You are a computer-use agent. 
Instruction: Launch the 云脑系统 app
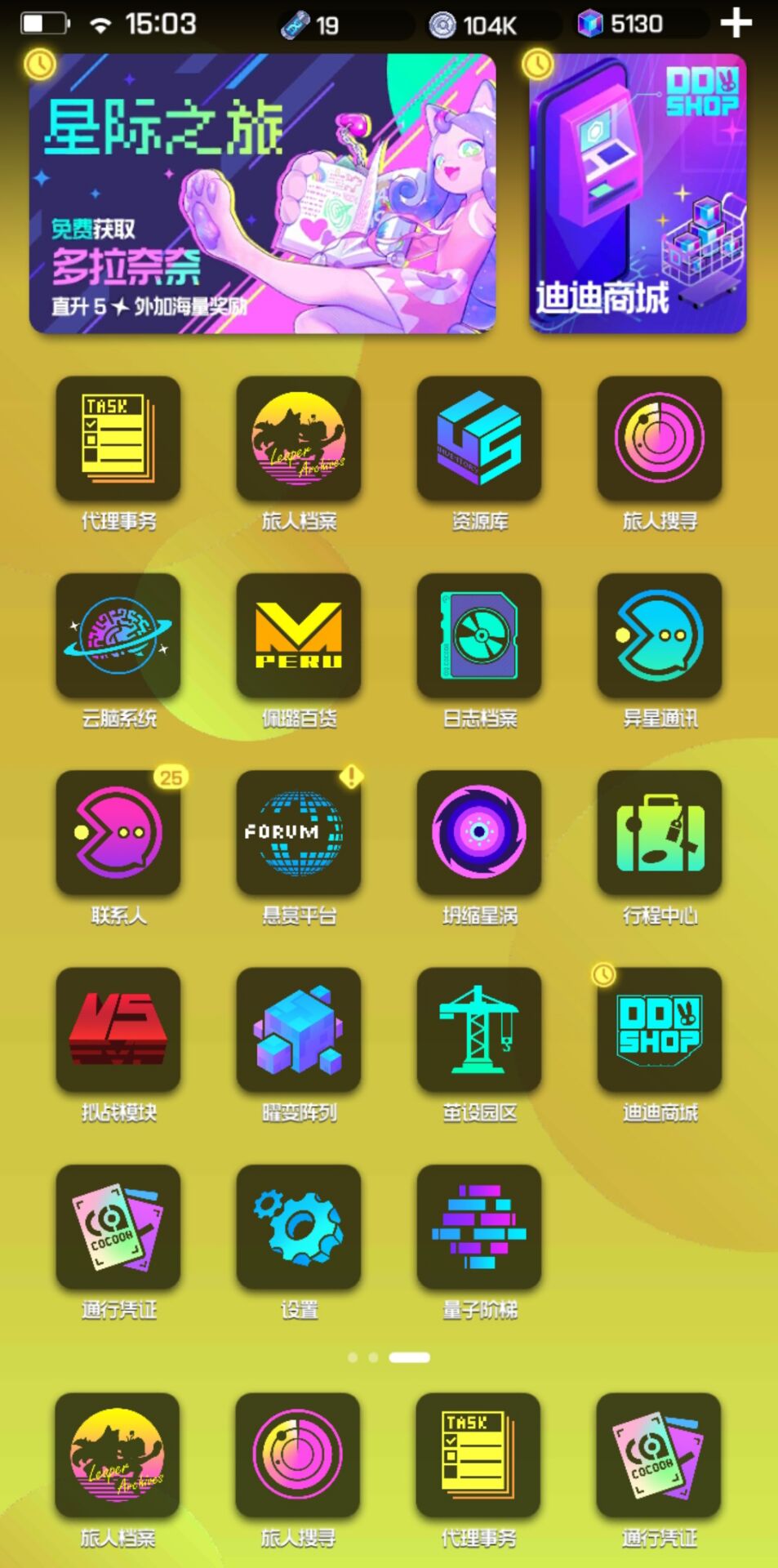pyautogui.click(x=118, y=636)
